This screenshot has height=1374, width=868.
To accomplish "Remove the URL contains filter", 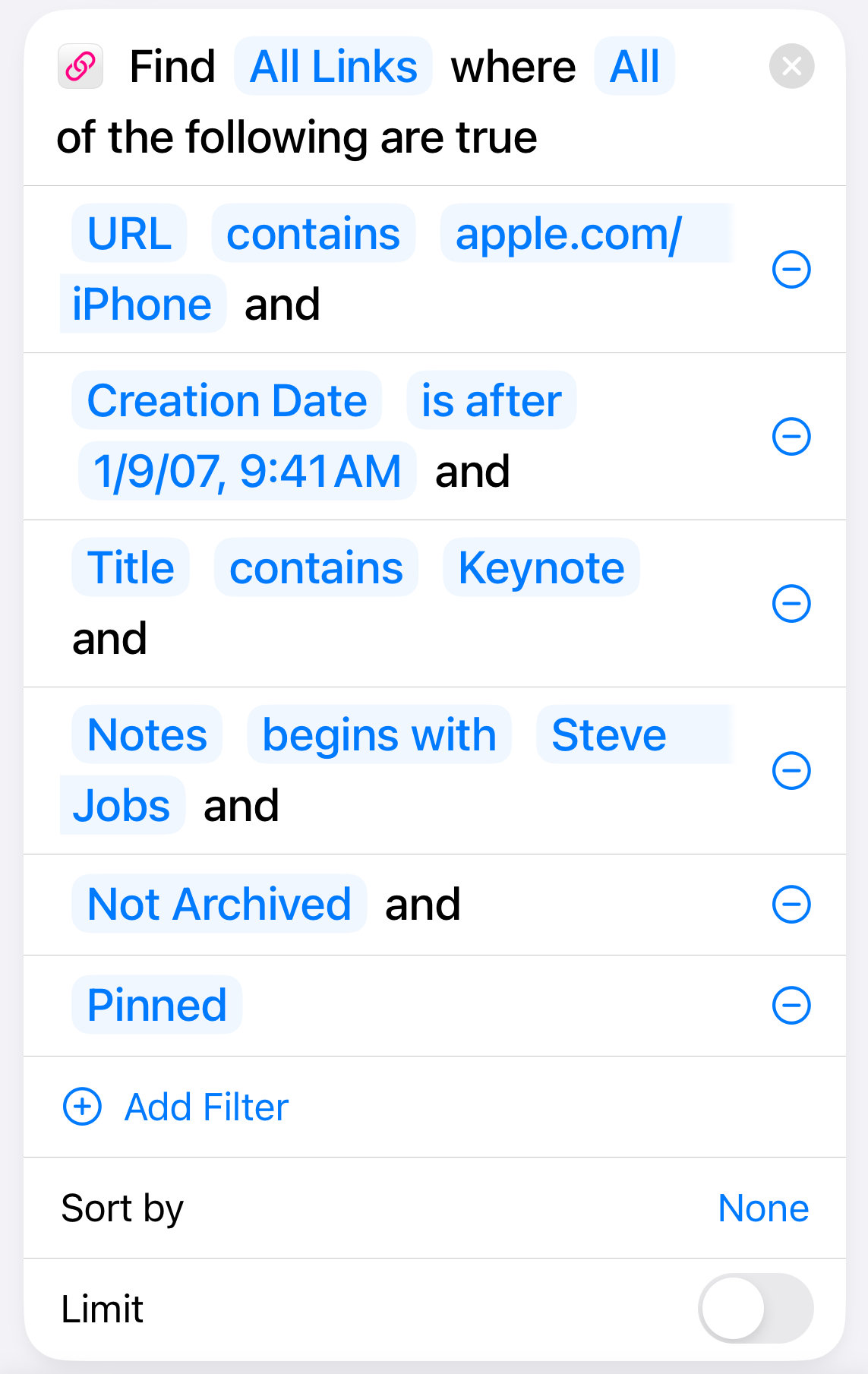I will pos(791,270).
